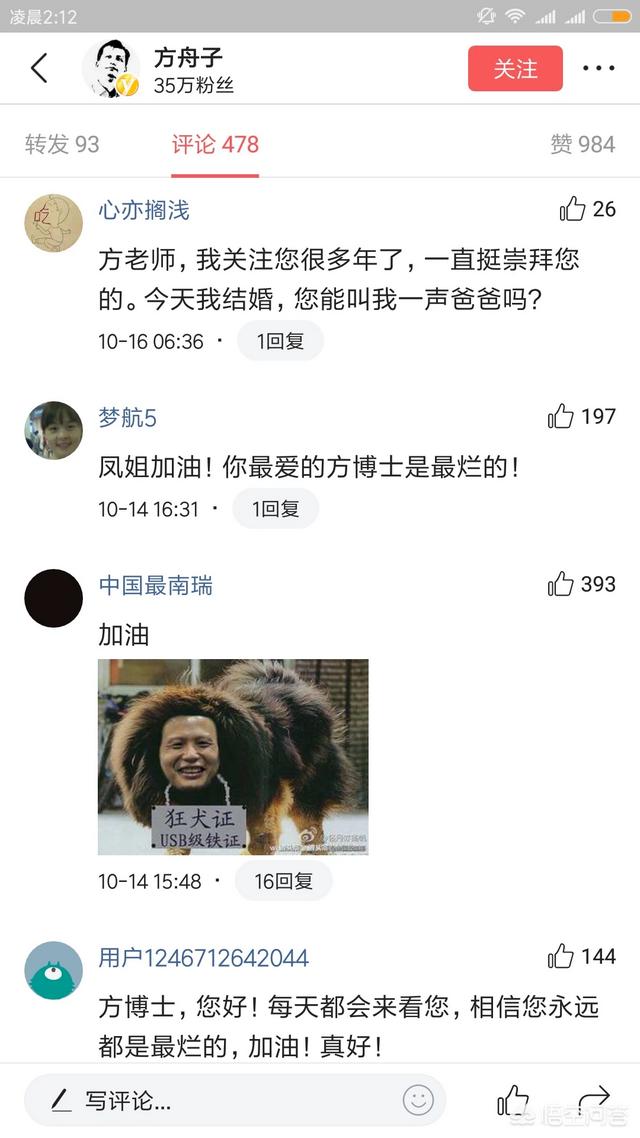This screenshot has height=1138, width=640.
Task: Open the three-dot overflow menu
Action: (x=598, y=69)
